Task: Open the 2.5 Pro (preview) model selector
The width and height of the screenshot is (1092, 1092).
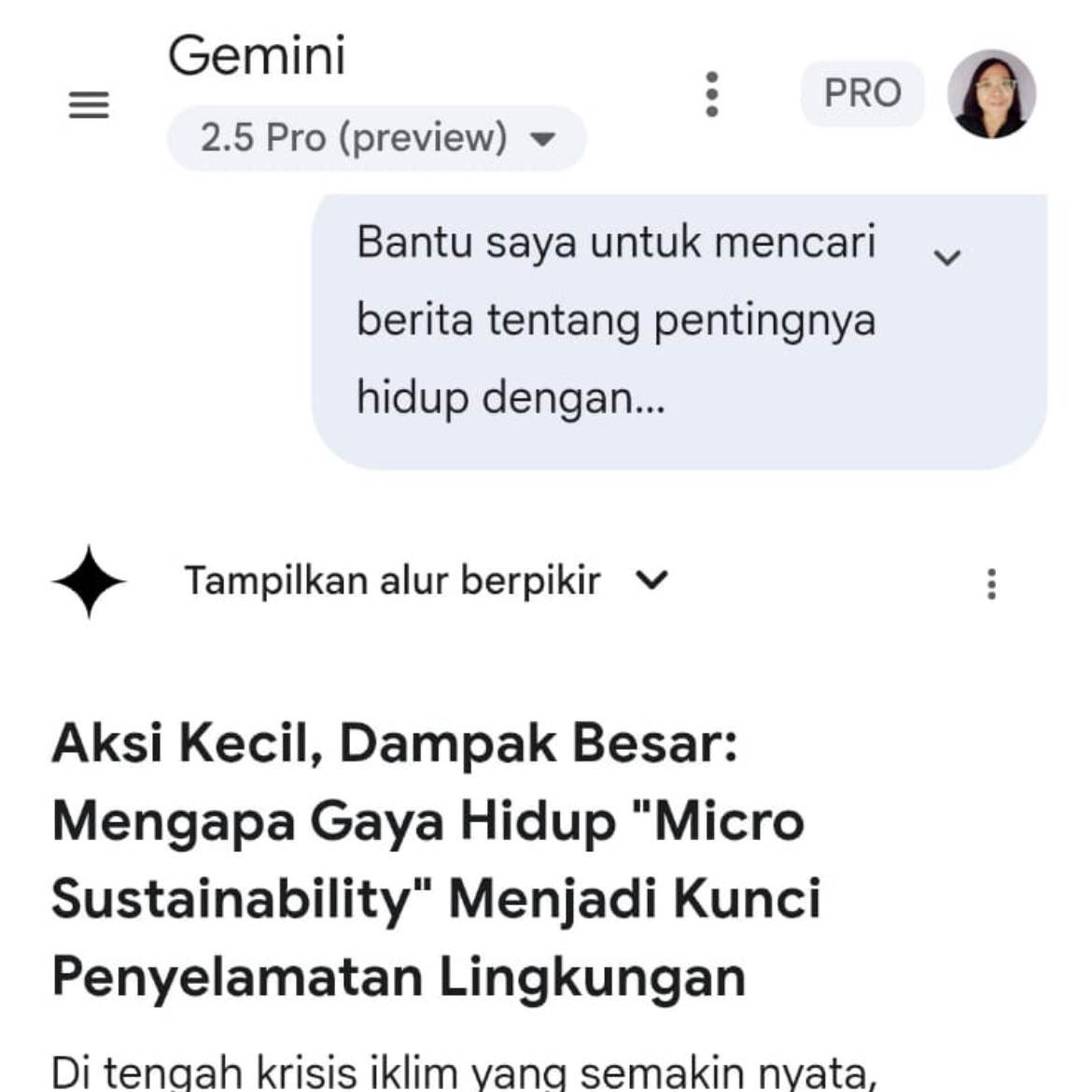Action: 376,138
